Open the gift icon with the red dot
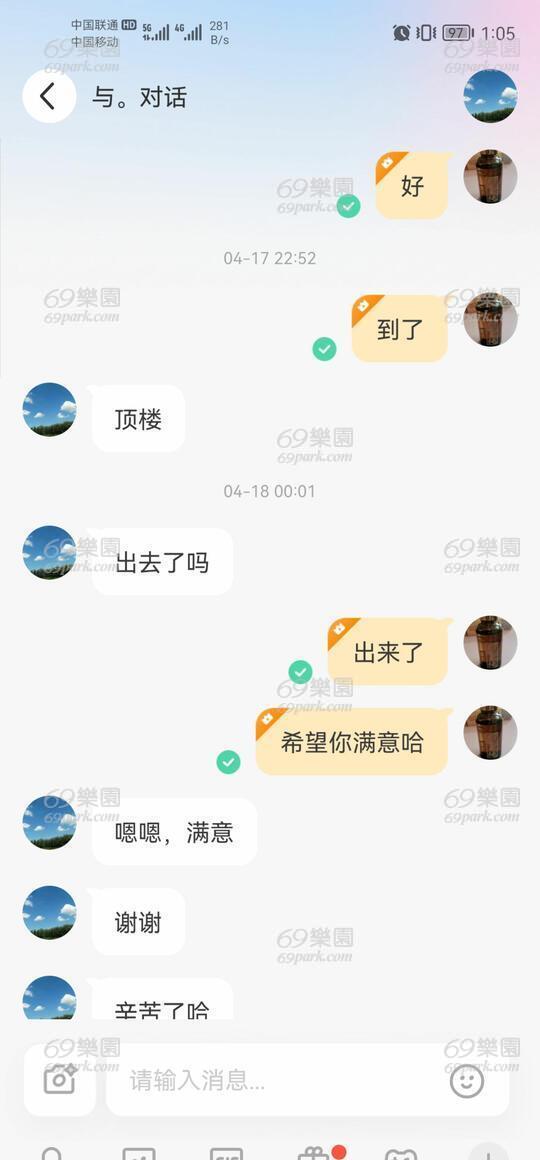Screen dimensions: 540x1160 click(x=314, y=1153)
